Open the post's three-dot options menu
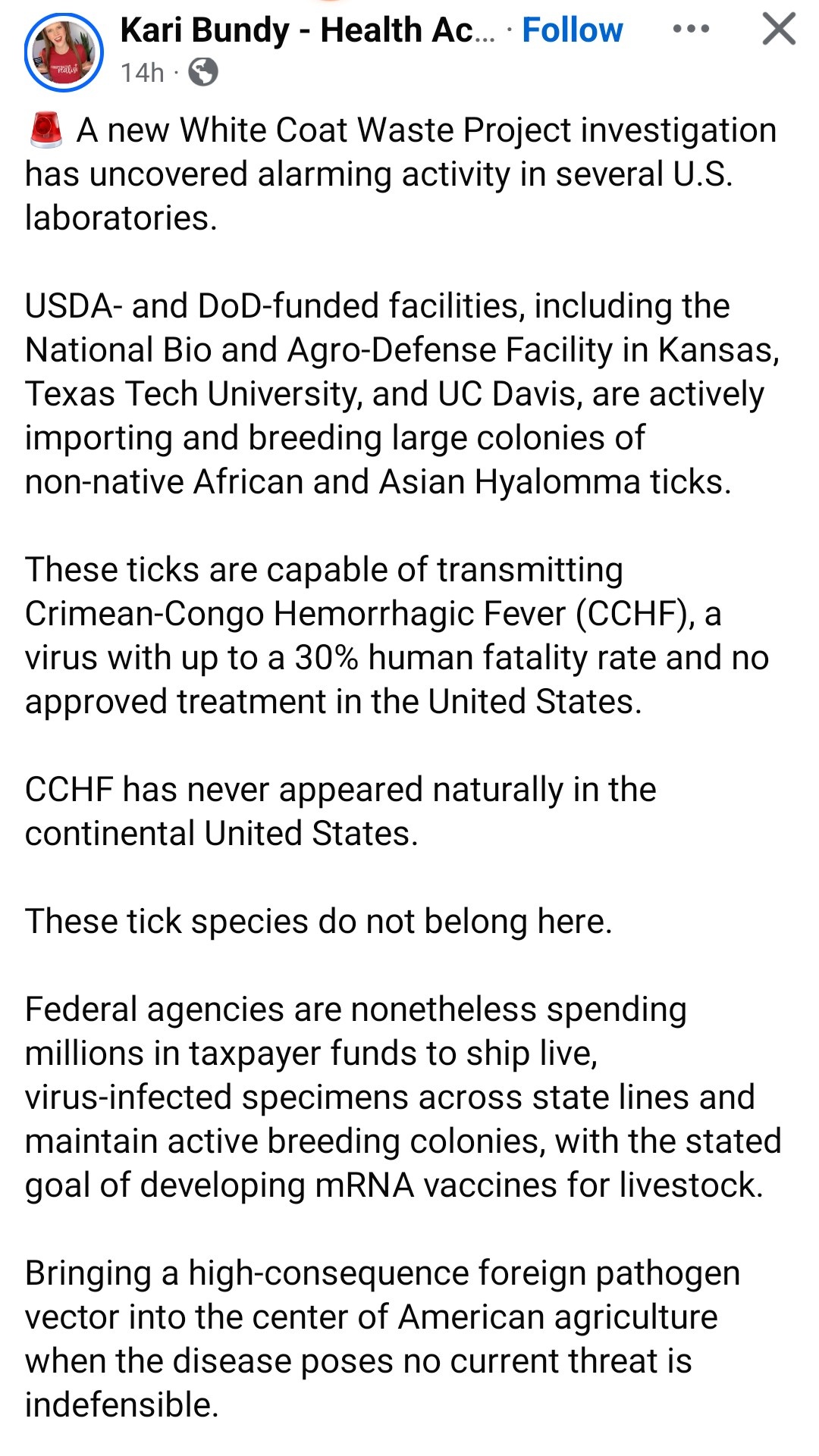This screenshot has height=1456, width=819. pyautogui.click(x=691, y=30)
